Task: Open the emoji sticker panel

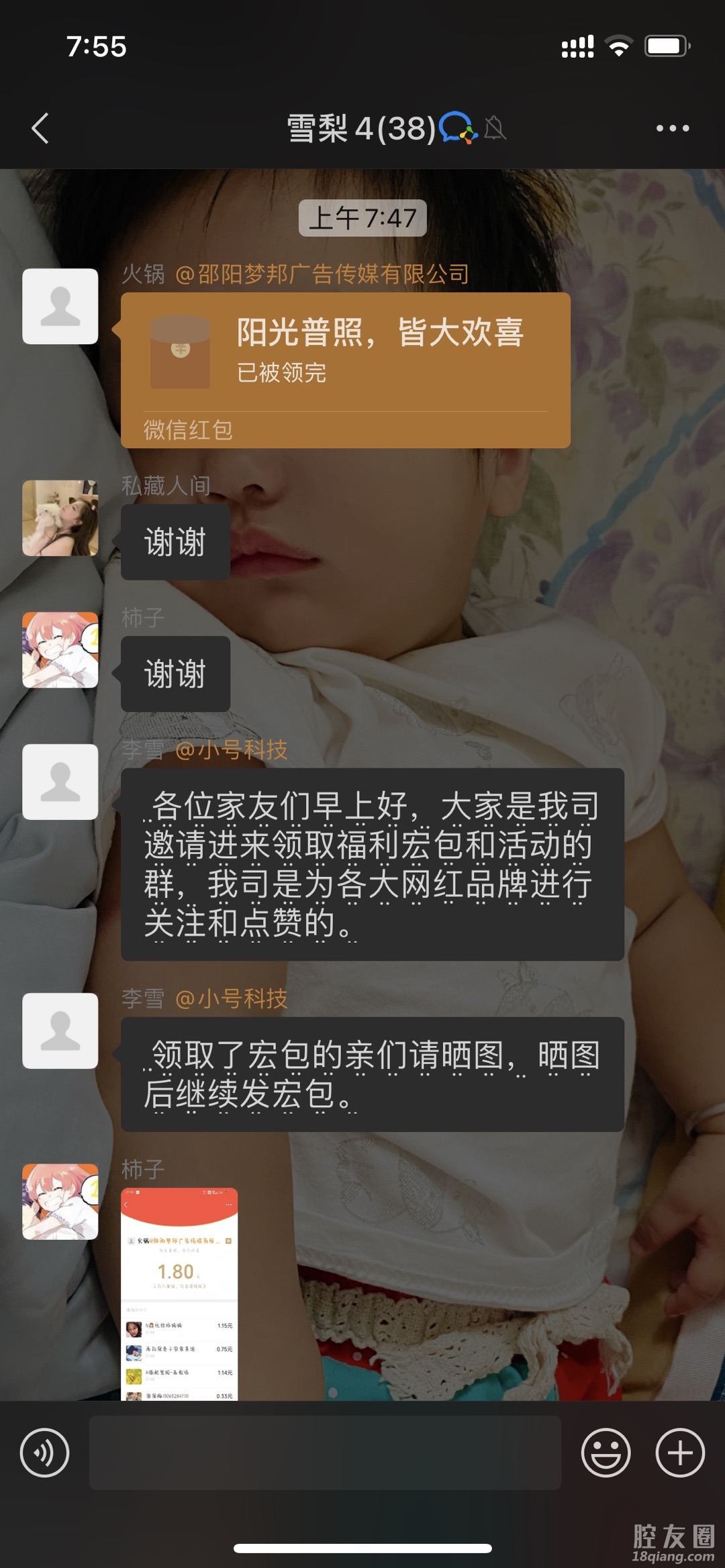Action: point(606,1453)
